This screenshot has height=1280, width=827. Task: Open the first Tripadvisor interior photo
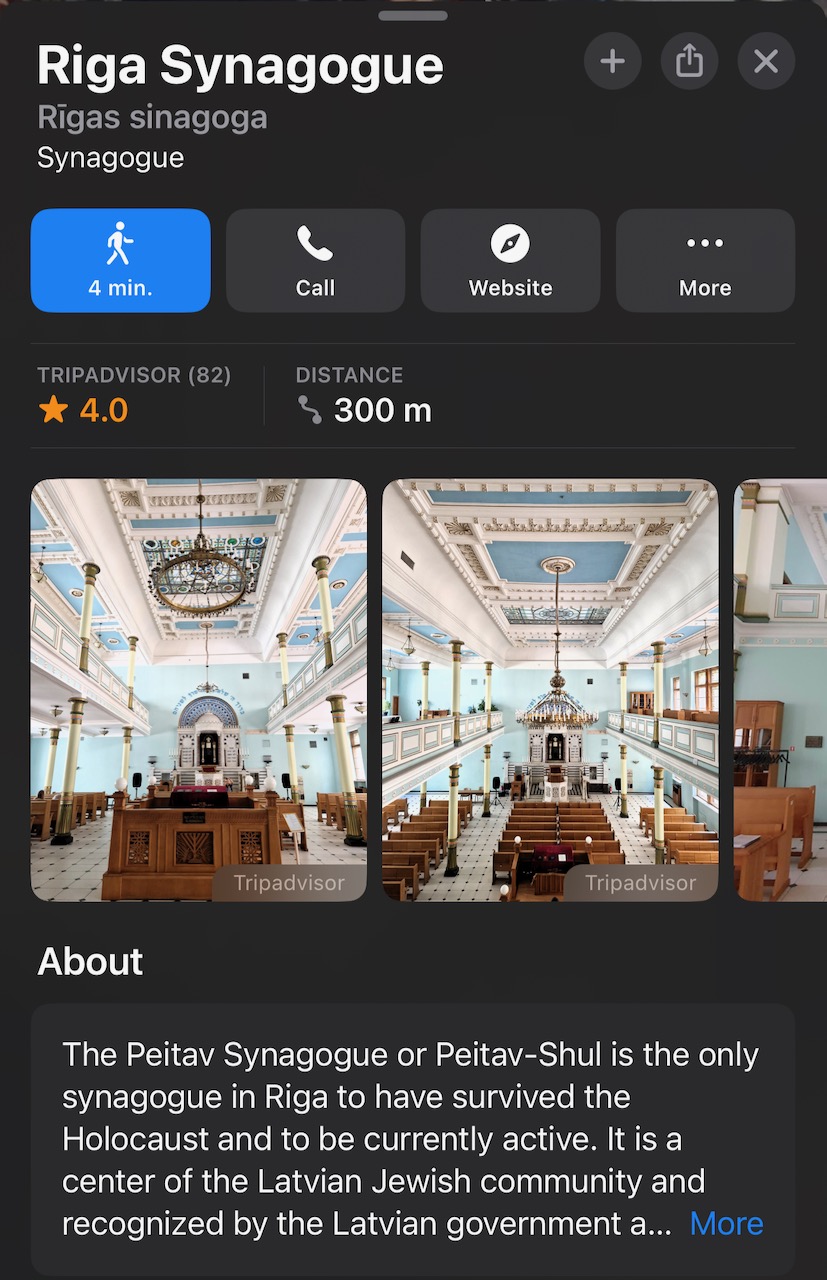pyautogui.click(x=199, y=690)
